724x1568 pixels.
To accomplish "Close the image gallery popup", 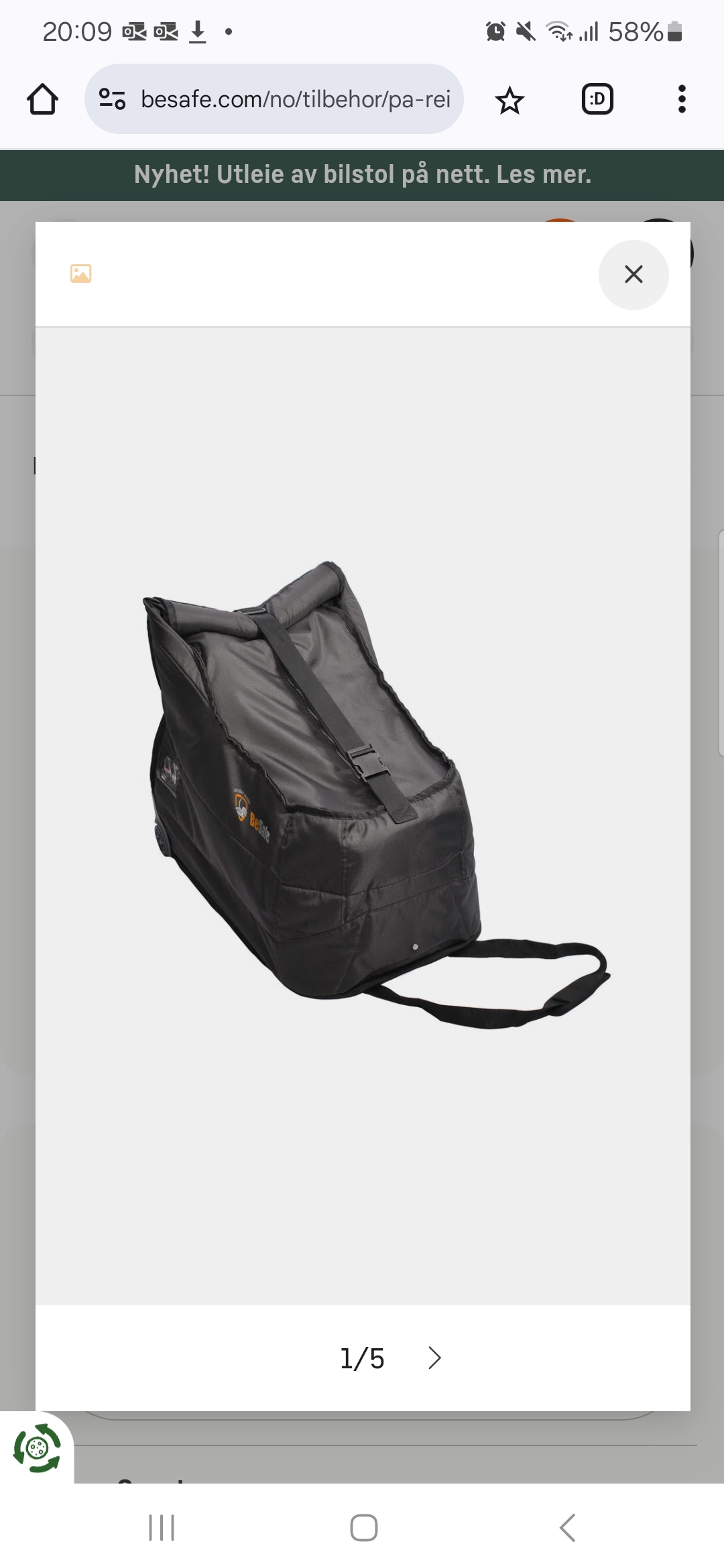I will pos(633,274).
